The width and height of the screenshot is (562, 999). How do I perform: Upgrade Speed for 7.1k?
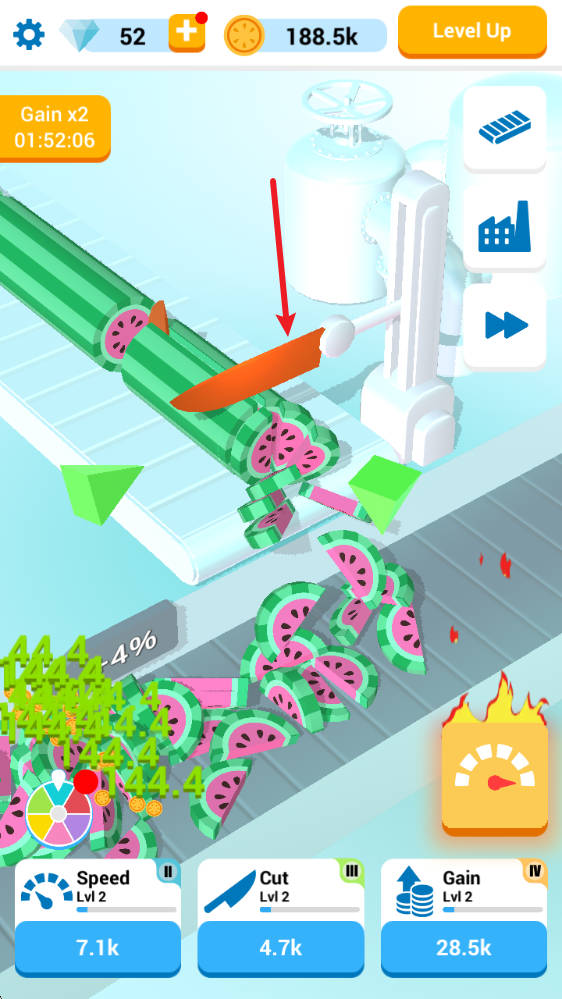tap(97, 947)
